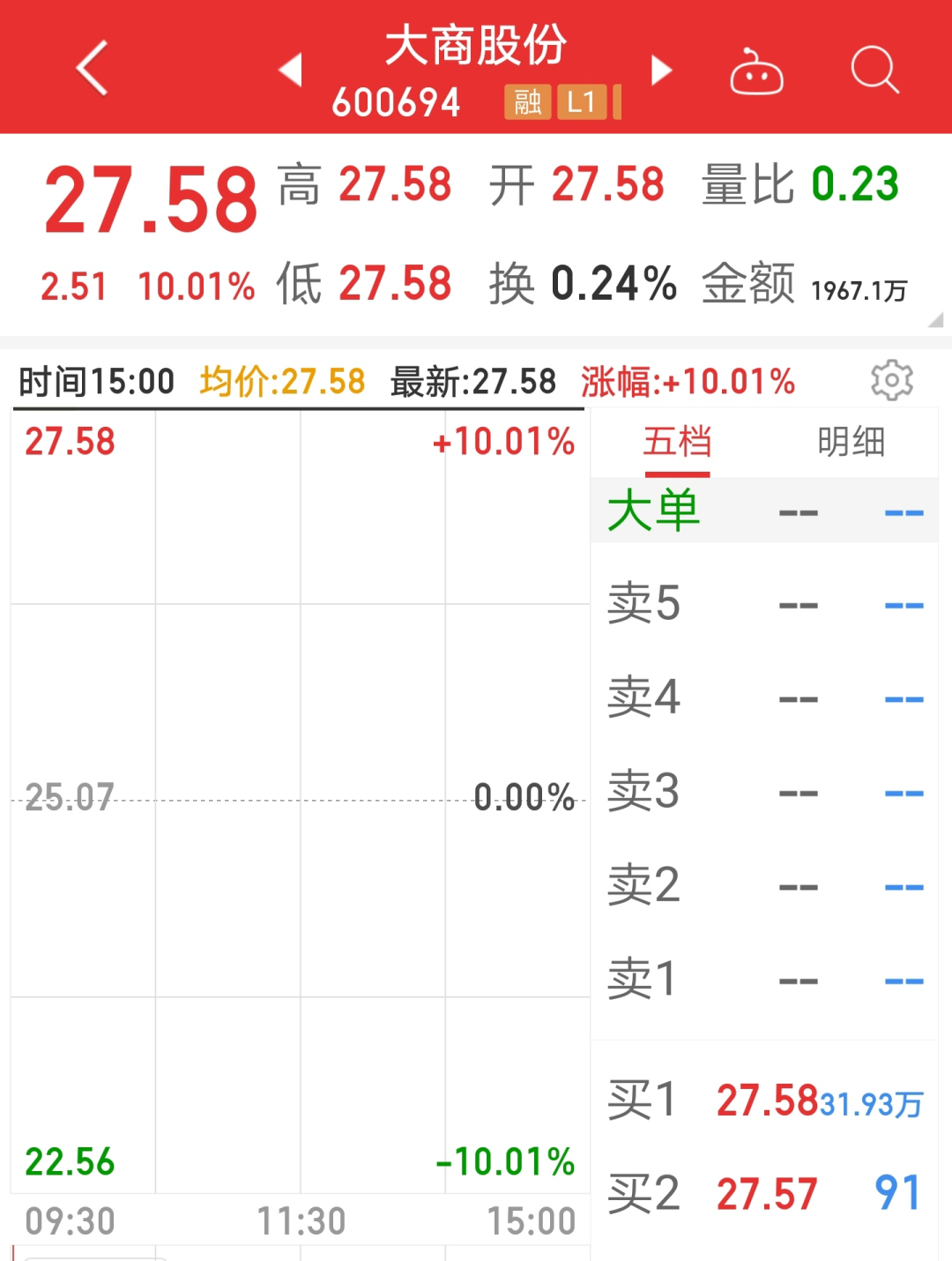Open stock search magnifier
This screenshot has height=1261, width=952.
pos(874,70)
